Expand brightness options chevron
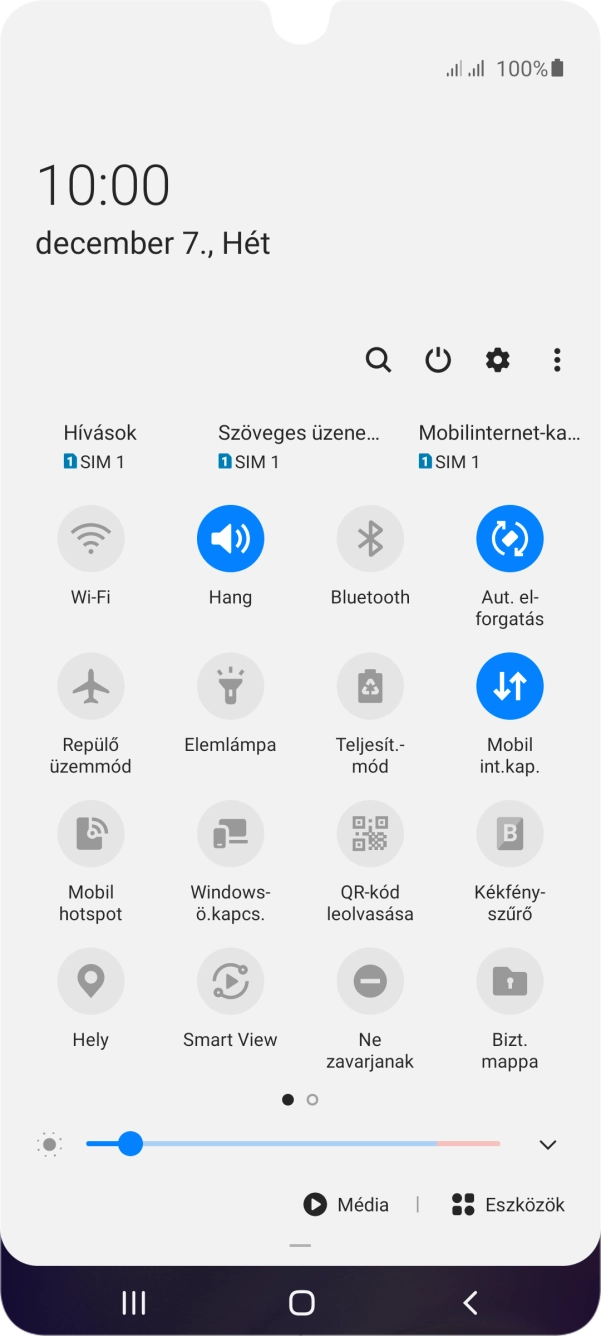 pos(548,1145)
